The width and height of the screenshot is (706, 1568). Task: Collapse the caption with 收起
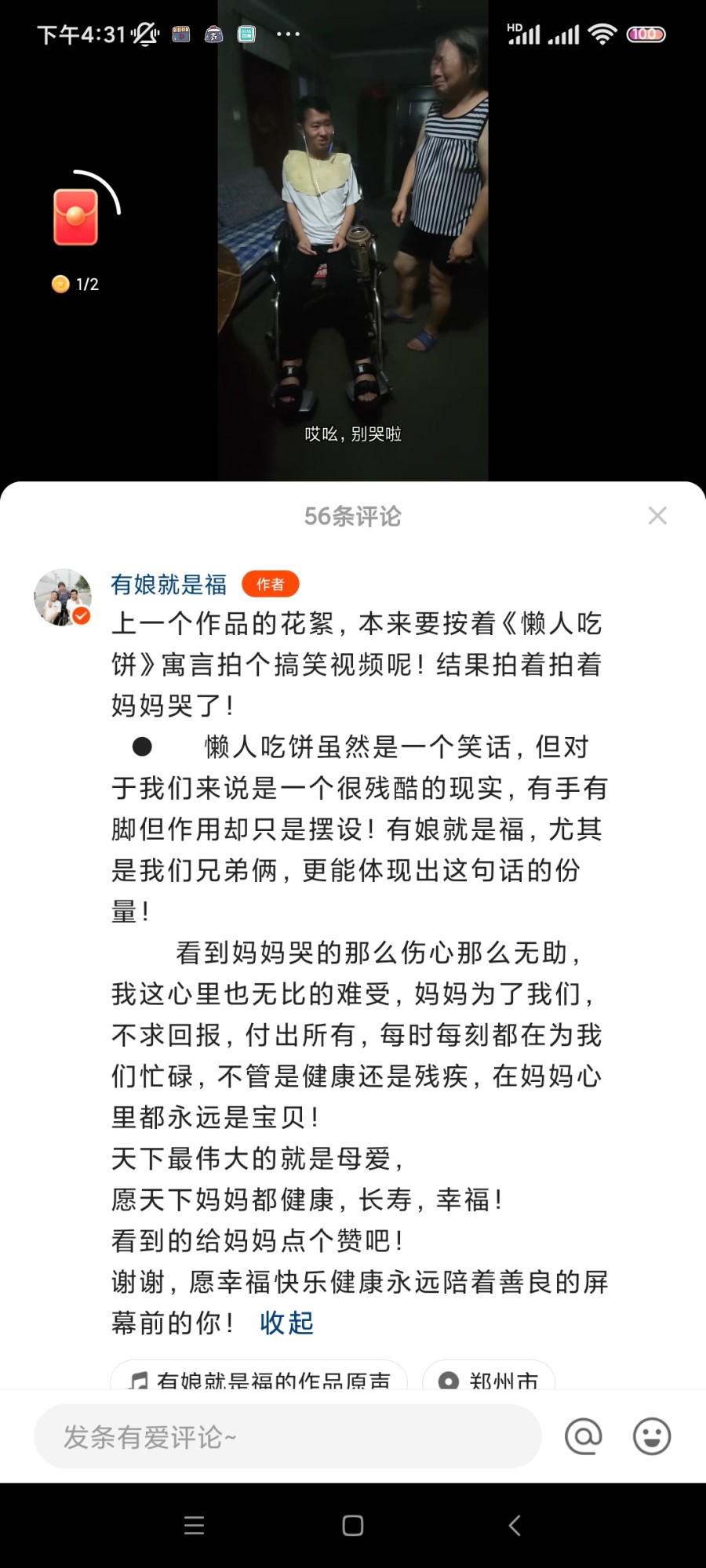coord(286,1323)
